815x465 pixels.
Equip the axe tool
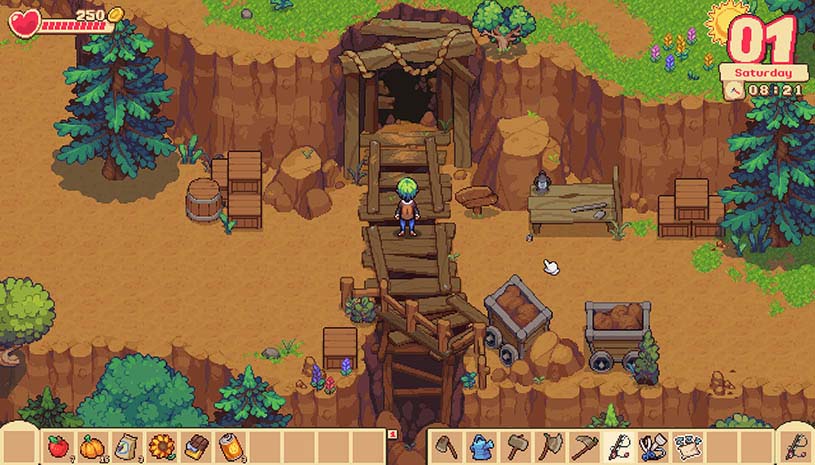tap(447, 446)
